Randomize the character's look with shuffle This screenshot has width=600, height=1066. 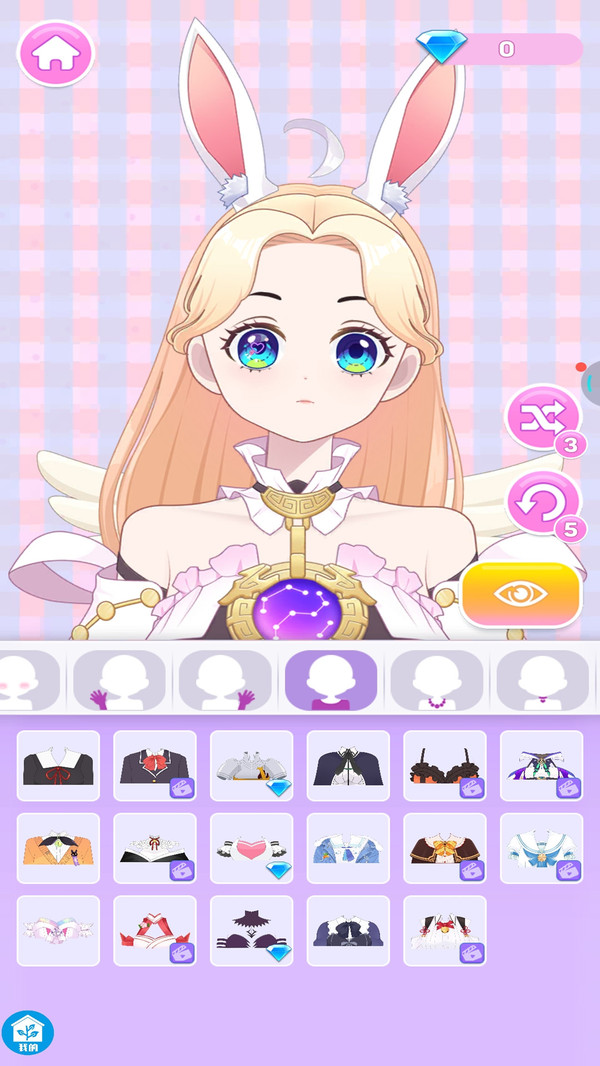(543, 417)
